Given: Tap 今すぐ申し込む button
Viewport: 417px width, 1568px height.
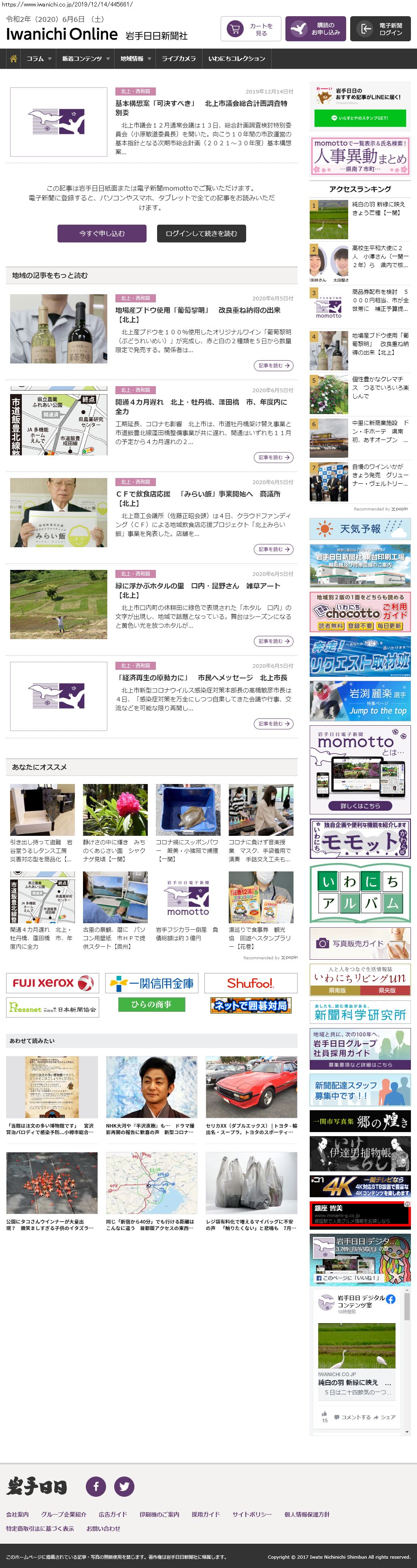Looking at the screenshot, I should (x=102, y=233).
